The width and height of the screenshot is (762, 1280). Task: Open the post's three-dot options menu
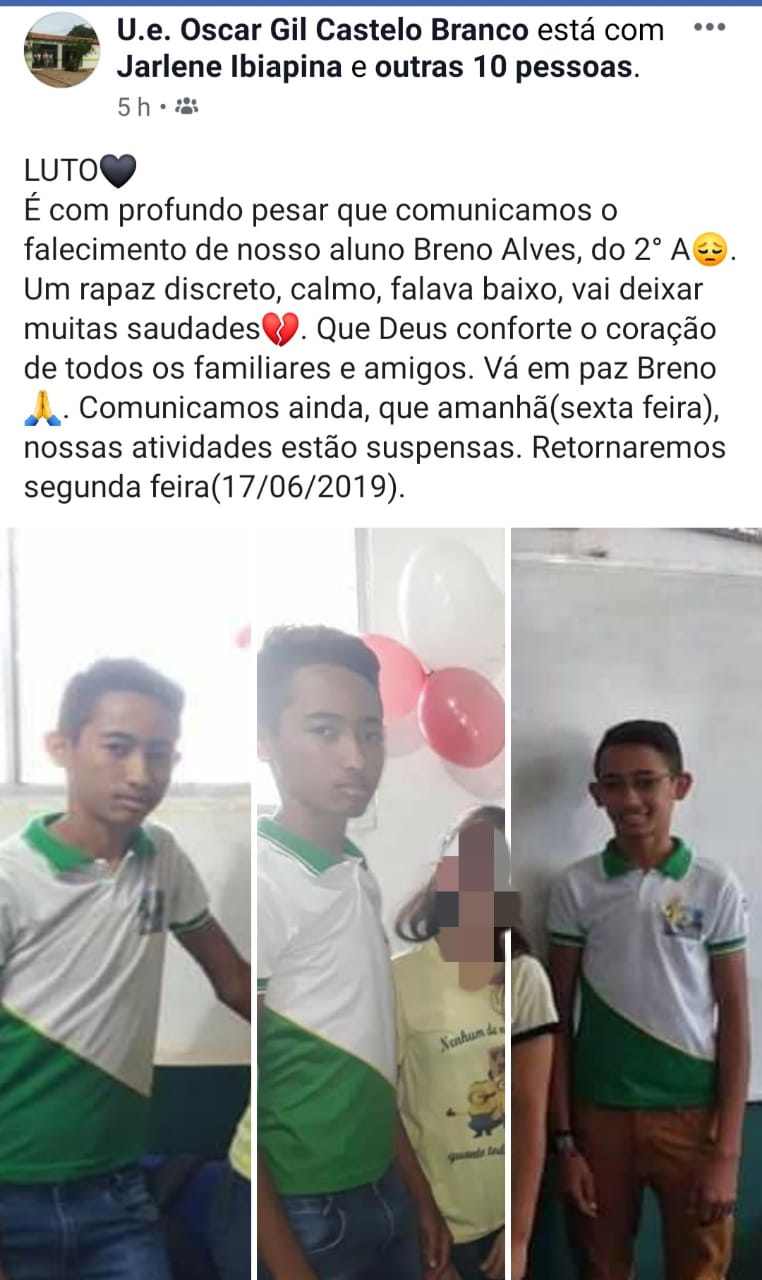709,28
